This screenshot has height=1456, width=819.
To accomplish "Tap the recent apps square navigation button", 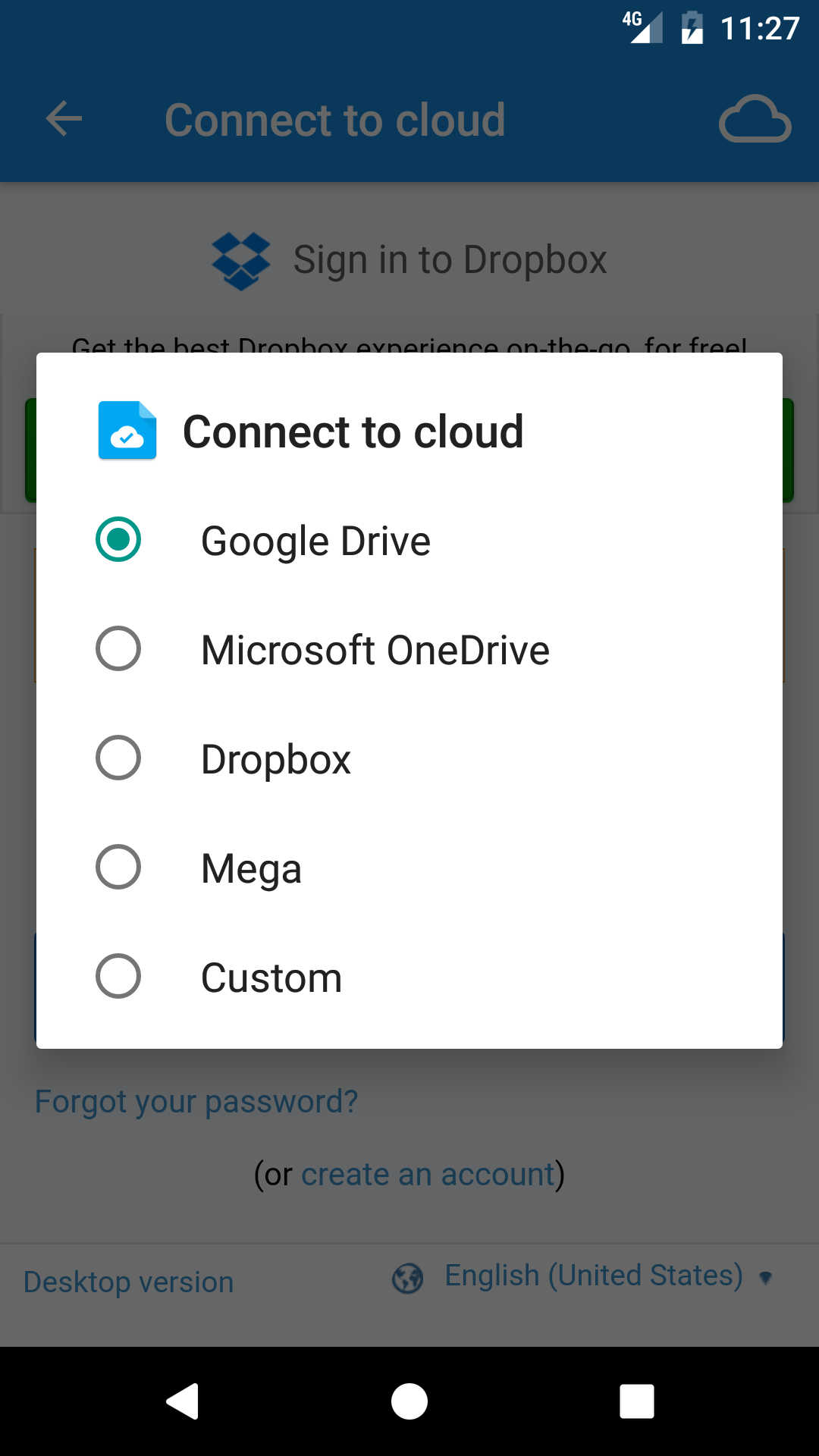I will point(637,1401).
